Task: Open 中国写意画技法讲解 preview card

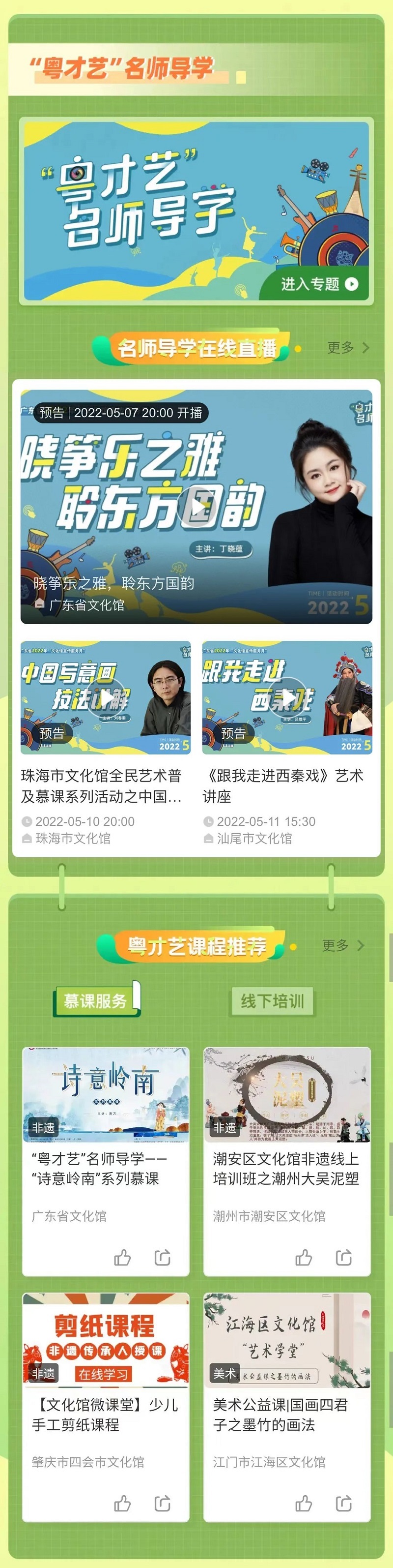Action: pos(106,697)
